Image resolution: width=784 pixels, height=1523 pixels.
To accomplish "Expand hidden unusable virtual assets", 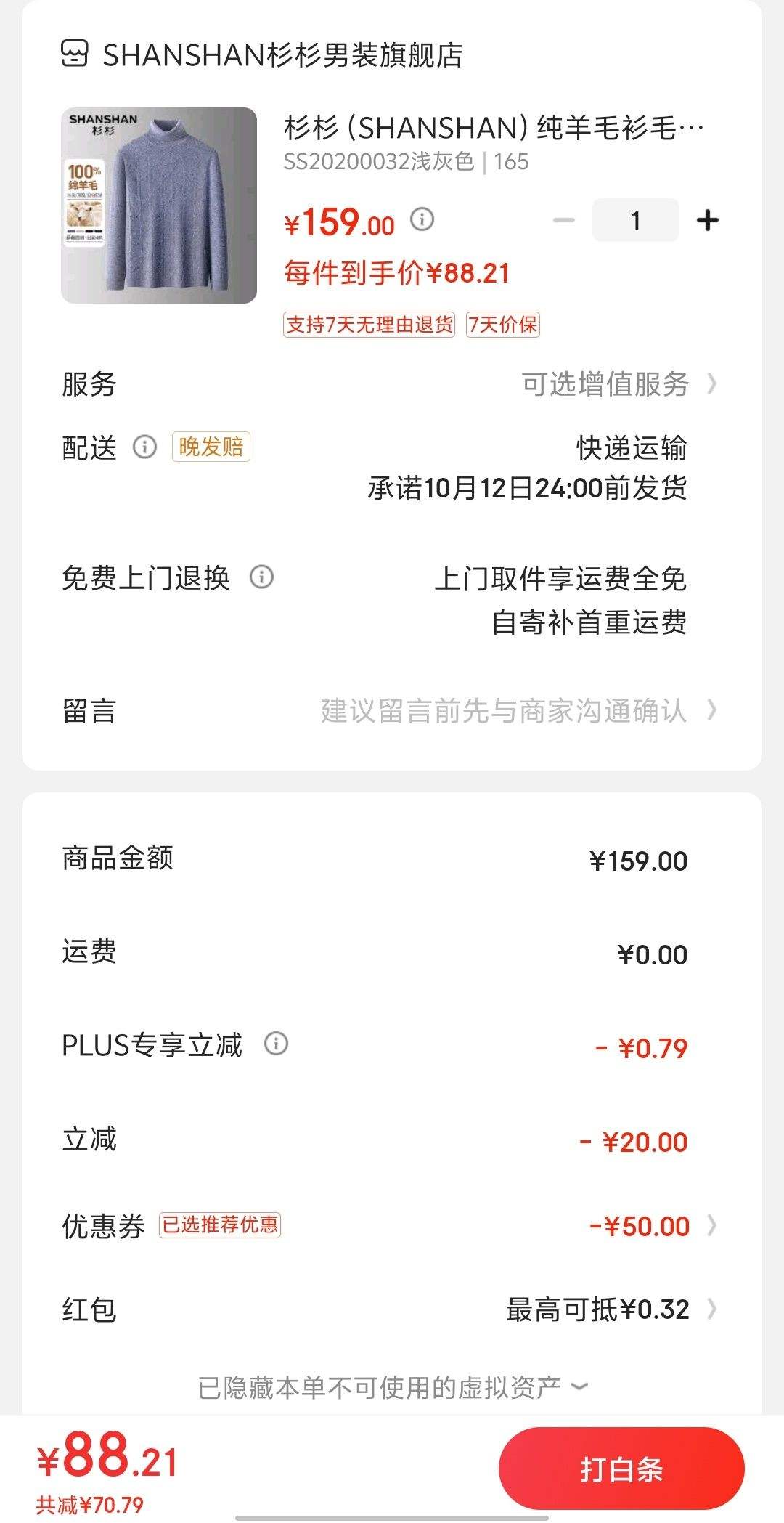I will [x=392, y=1387].
